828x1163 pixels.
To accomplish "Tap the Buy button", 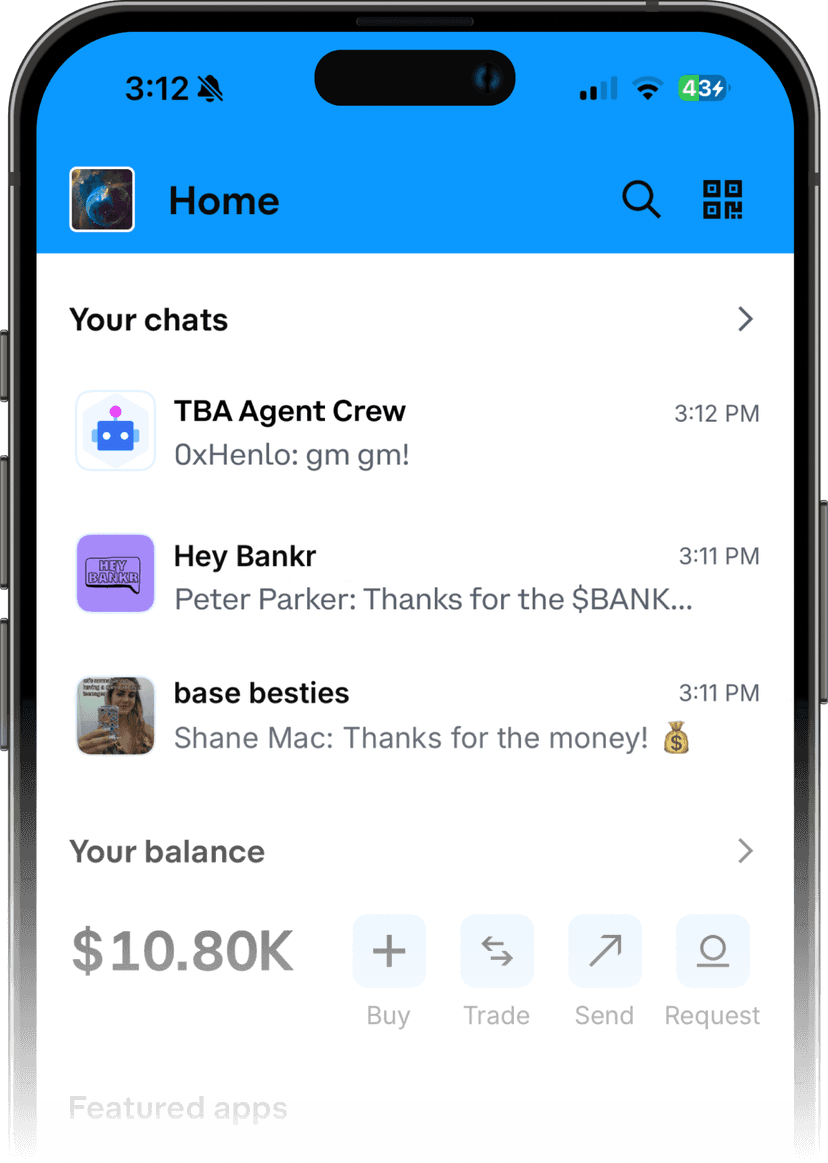I will click(389, 952).
